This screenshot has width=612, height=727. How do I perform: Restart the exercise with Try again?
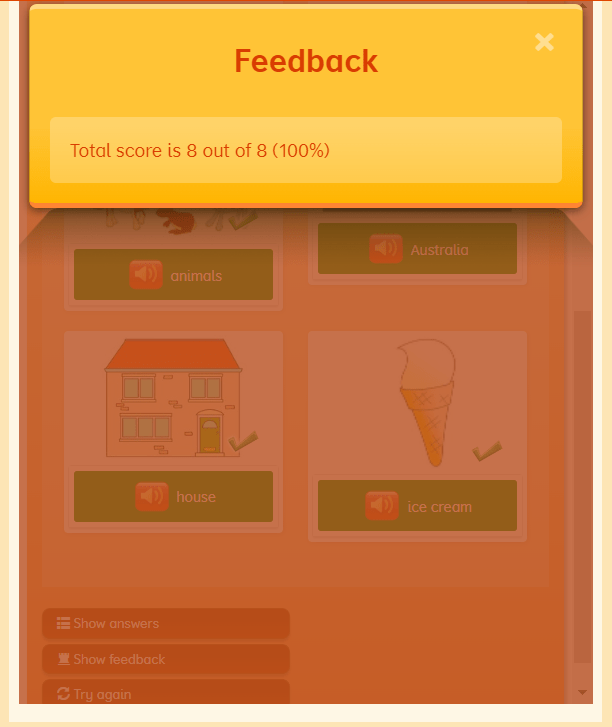coord(166,693)
